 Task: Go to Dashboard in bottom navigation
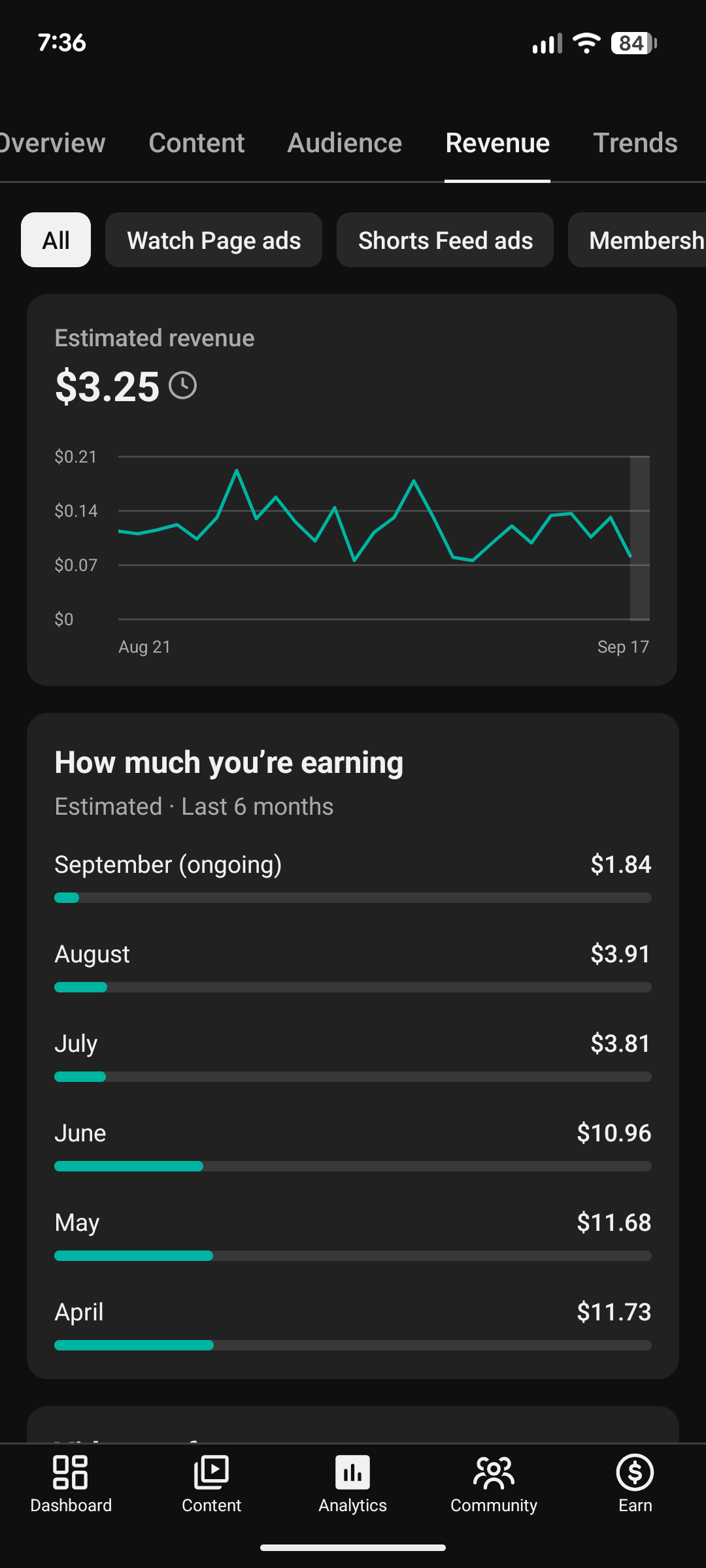point(71,1484)
